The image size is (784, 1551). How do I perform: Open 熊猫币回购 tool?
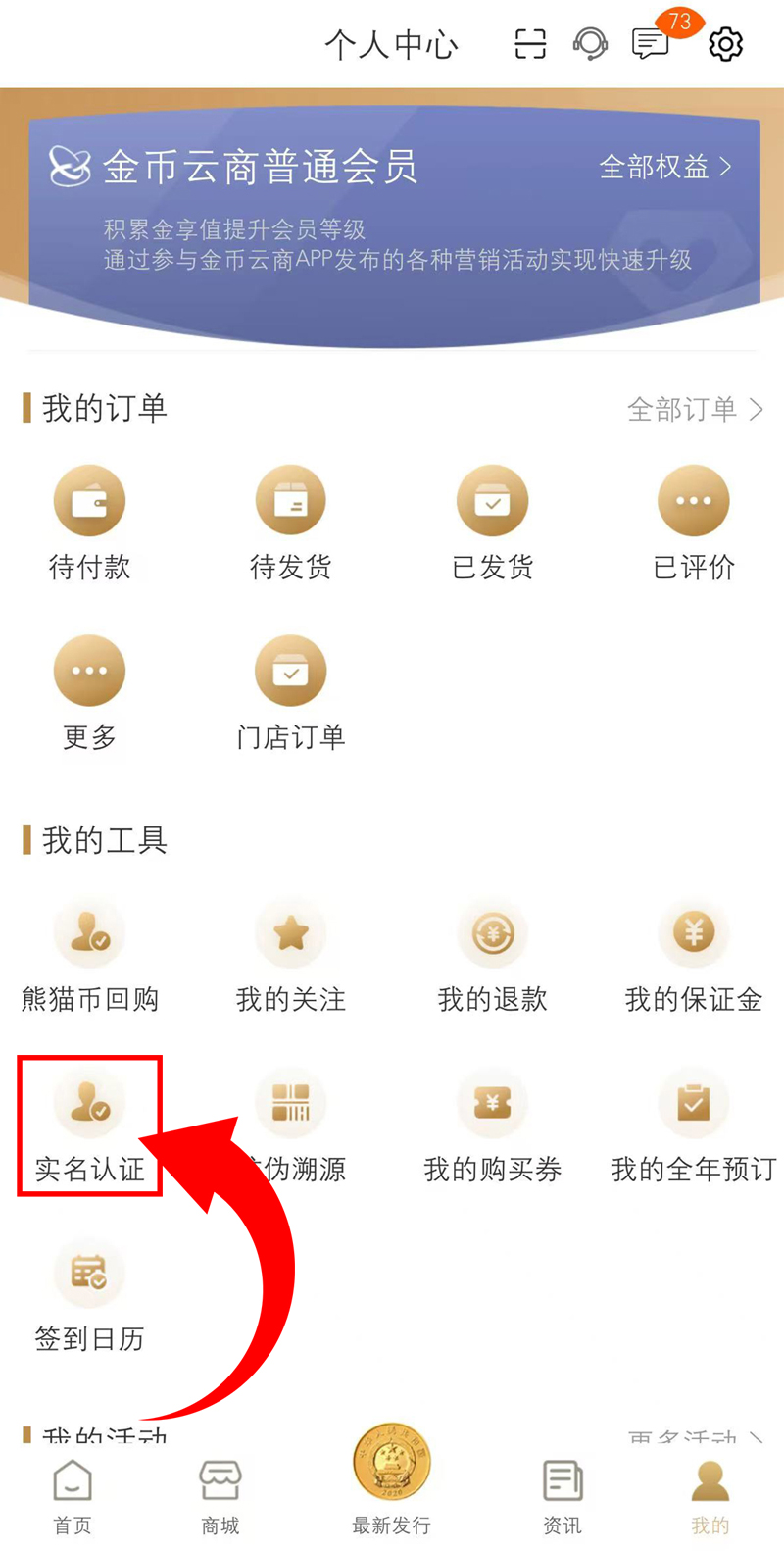[x=89, y=958]
